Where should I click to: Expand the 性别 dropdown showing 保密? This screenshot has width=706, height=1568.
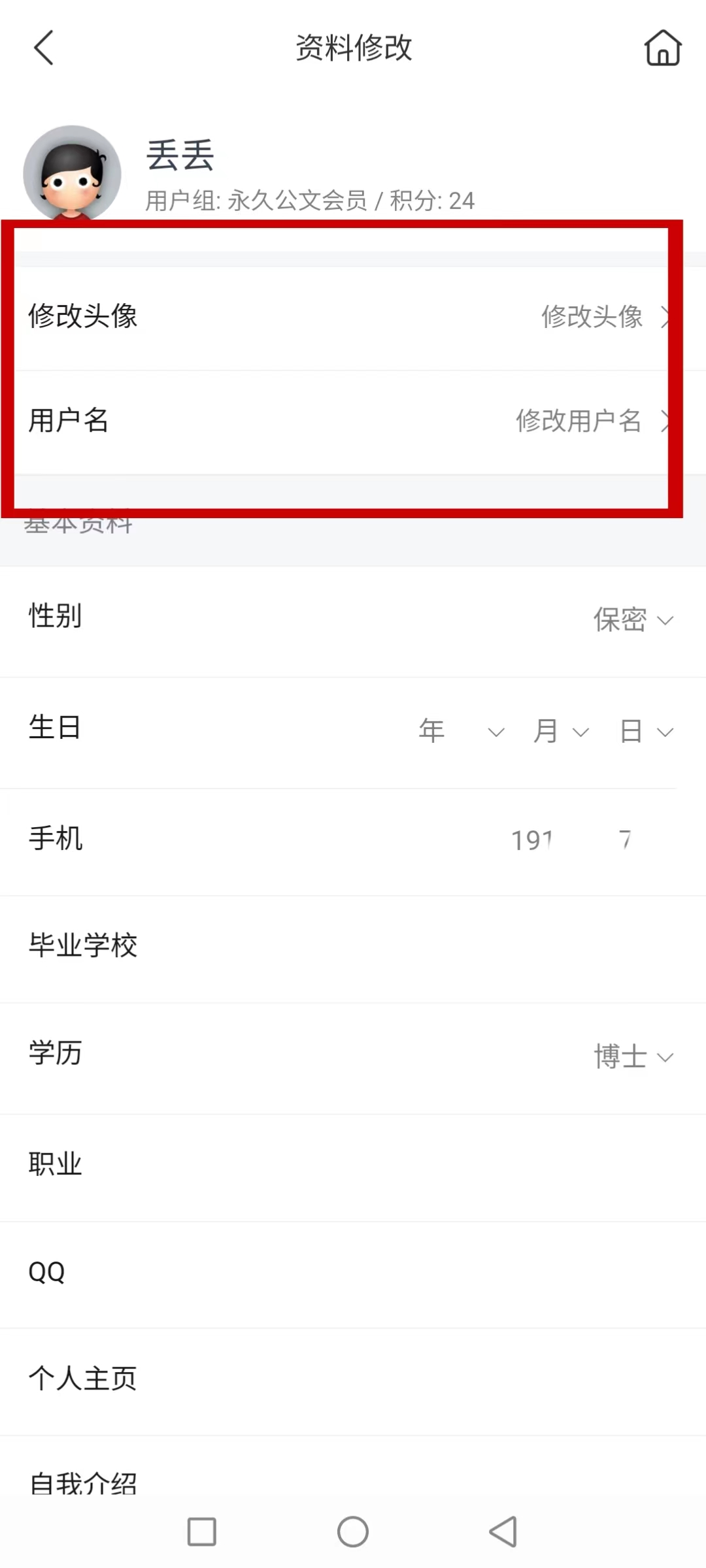tap(632, 619)
